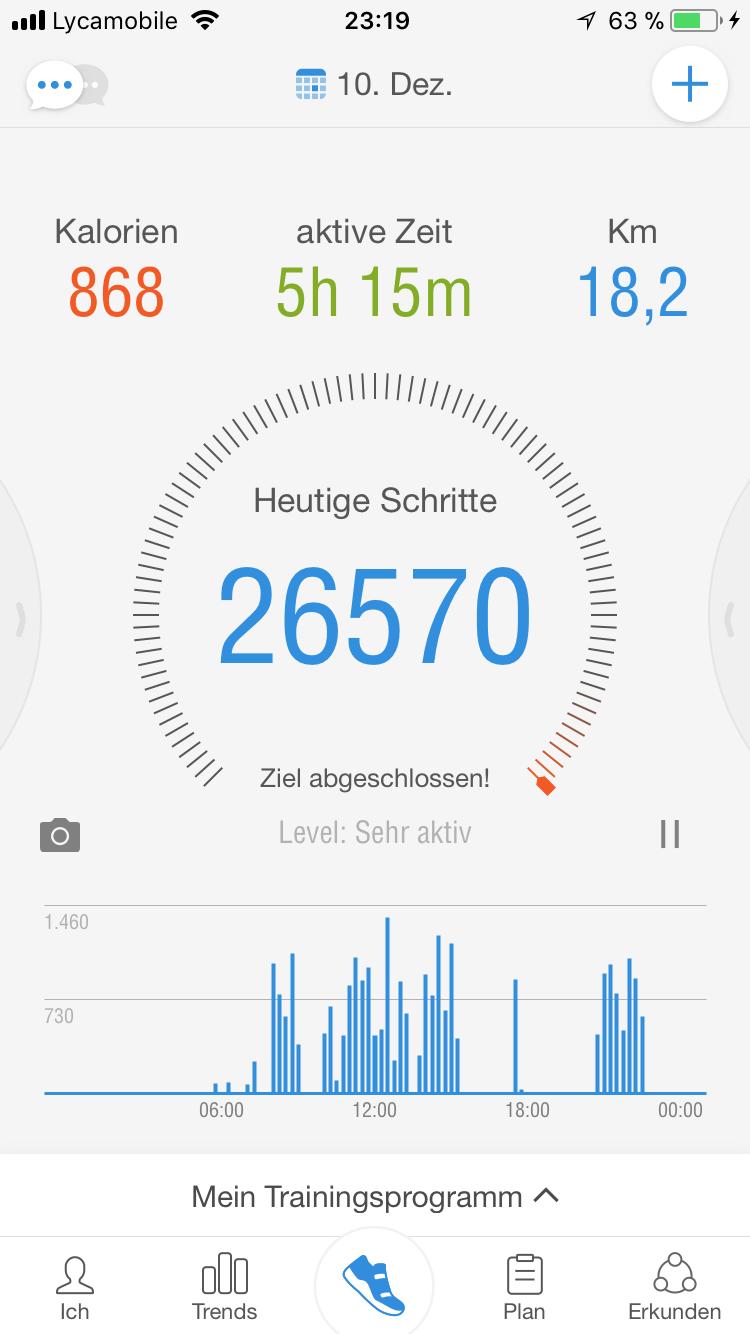Switch to the Plan tab

[x=524, y=1288]
